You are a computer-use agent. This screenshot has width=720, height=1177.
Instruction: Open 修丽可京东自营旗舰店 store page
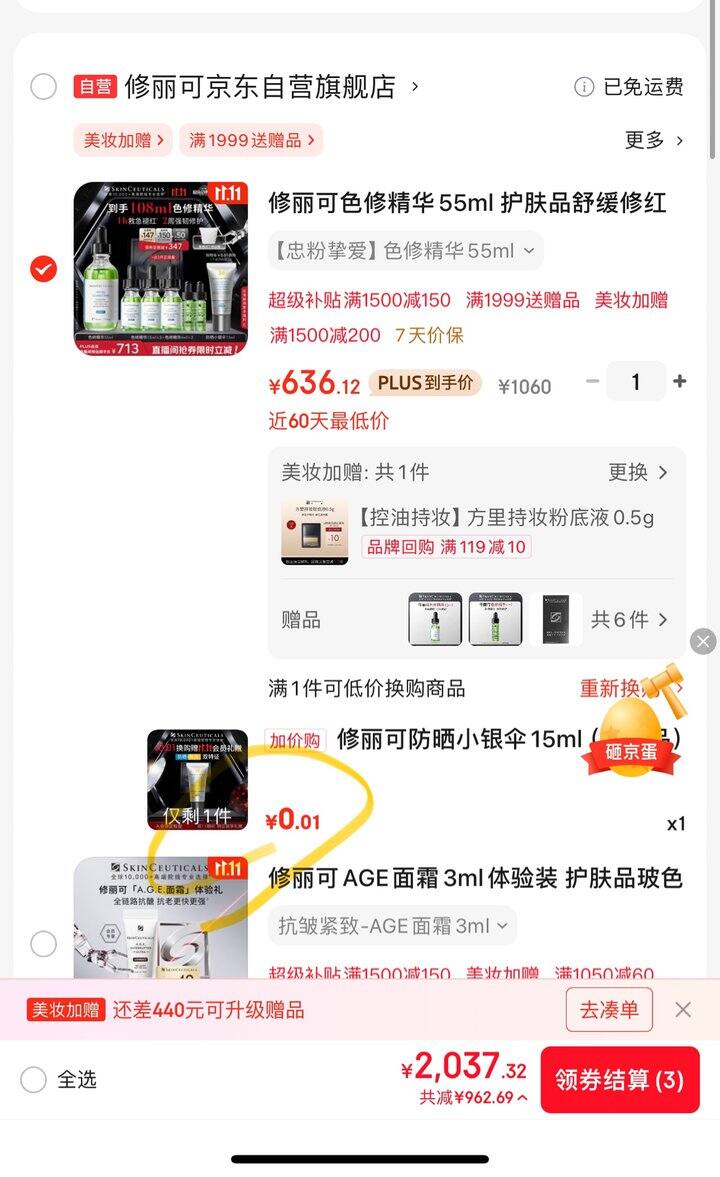click(x=270, y=87)
